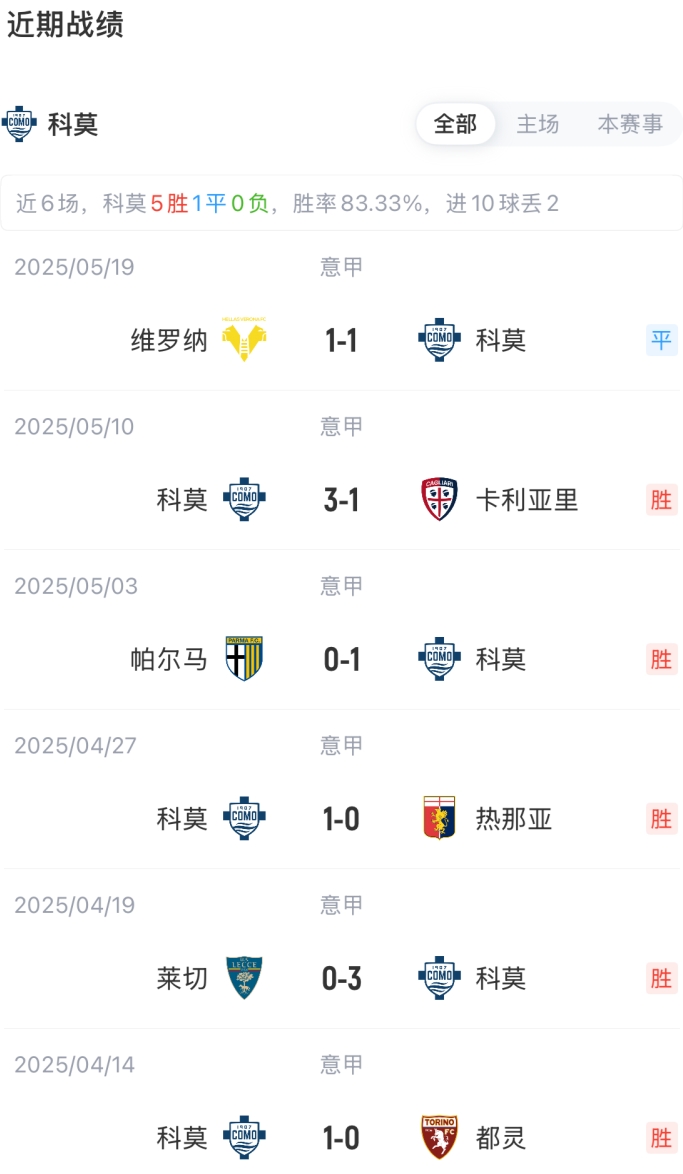The width and height of the screenshot is (683, 1174).
Task: Open the 科莫 vs 卡利亚里 3-1 match
Action: pyautogui.click(x=341, y=500)
